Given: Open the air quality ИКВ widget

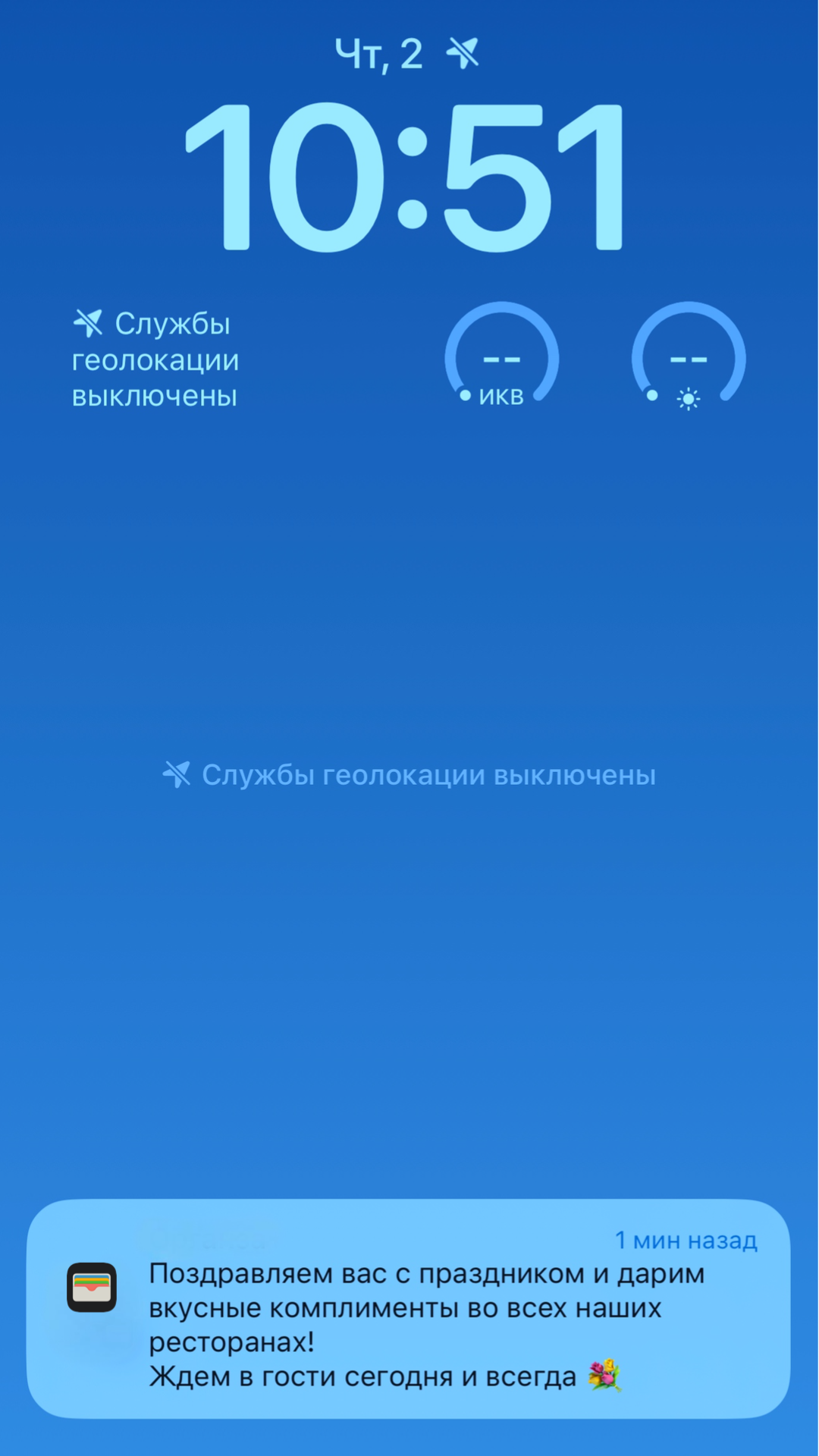Looking at the screenshot, I should (501, 358).
